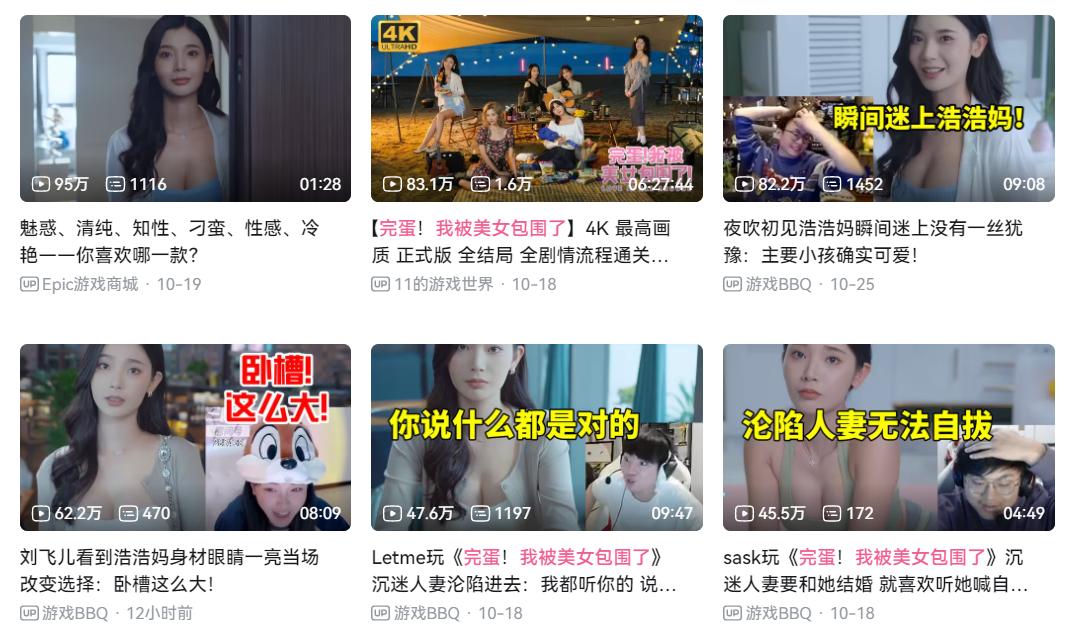This screenshot has width=1066, height=630.
Task: Open the 瞬间迷上浩浩妈 video thumbnail
Action: [x=888, y=108]
